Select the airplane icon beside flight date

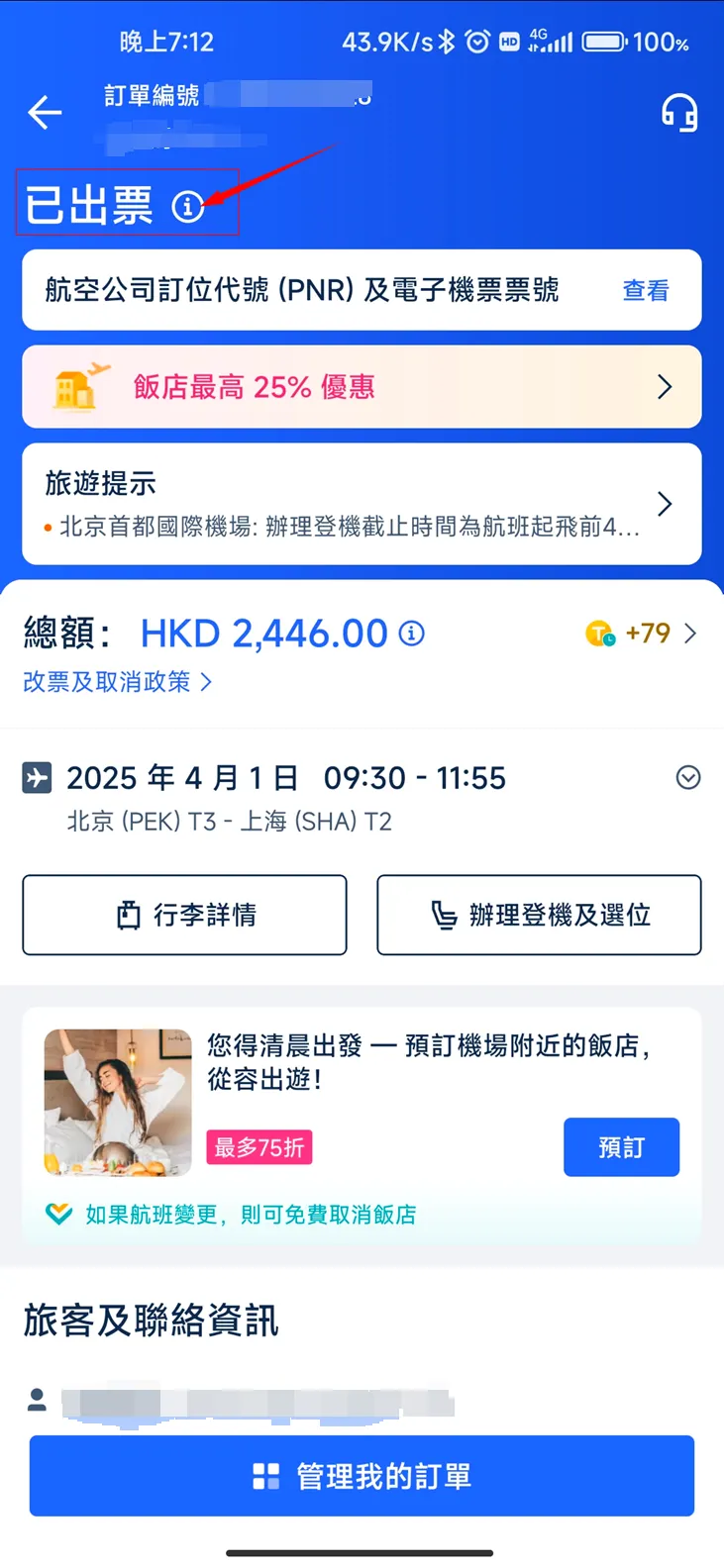36,777
